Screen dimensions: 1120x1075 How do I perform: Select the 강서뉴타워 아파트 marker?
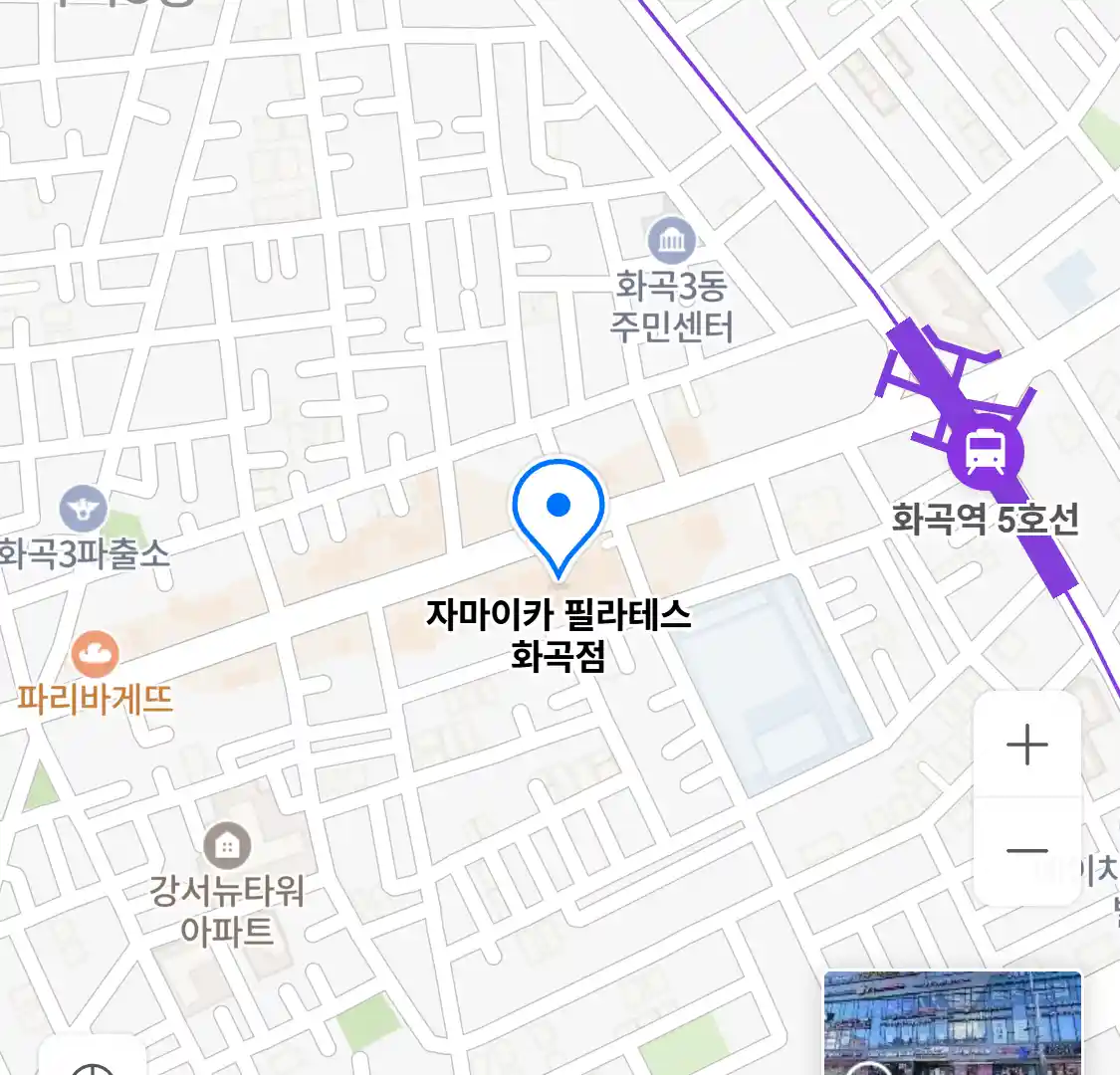(x=228, y=847)
